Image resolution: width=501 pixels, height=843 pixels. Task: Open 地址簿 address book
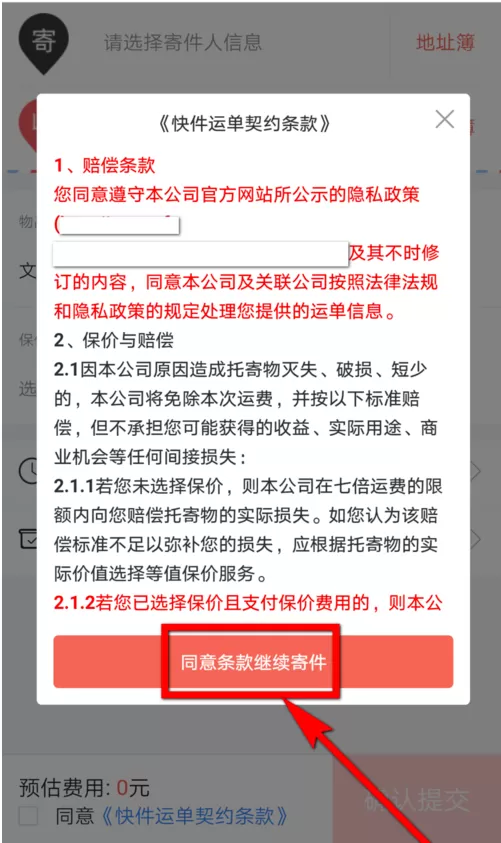(x=445, y=42)
